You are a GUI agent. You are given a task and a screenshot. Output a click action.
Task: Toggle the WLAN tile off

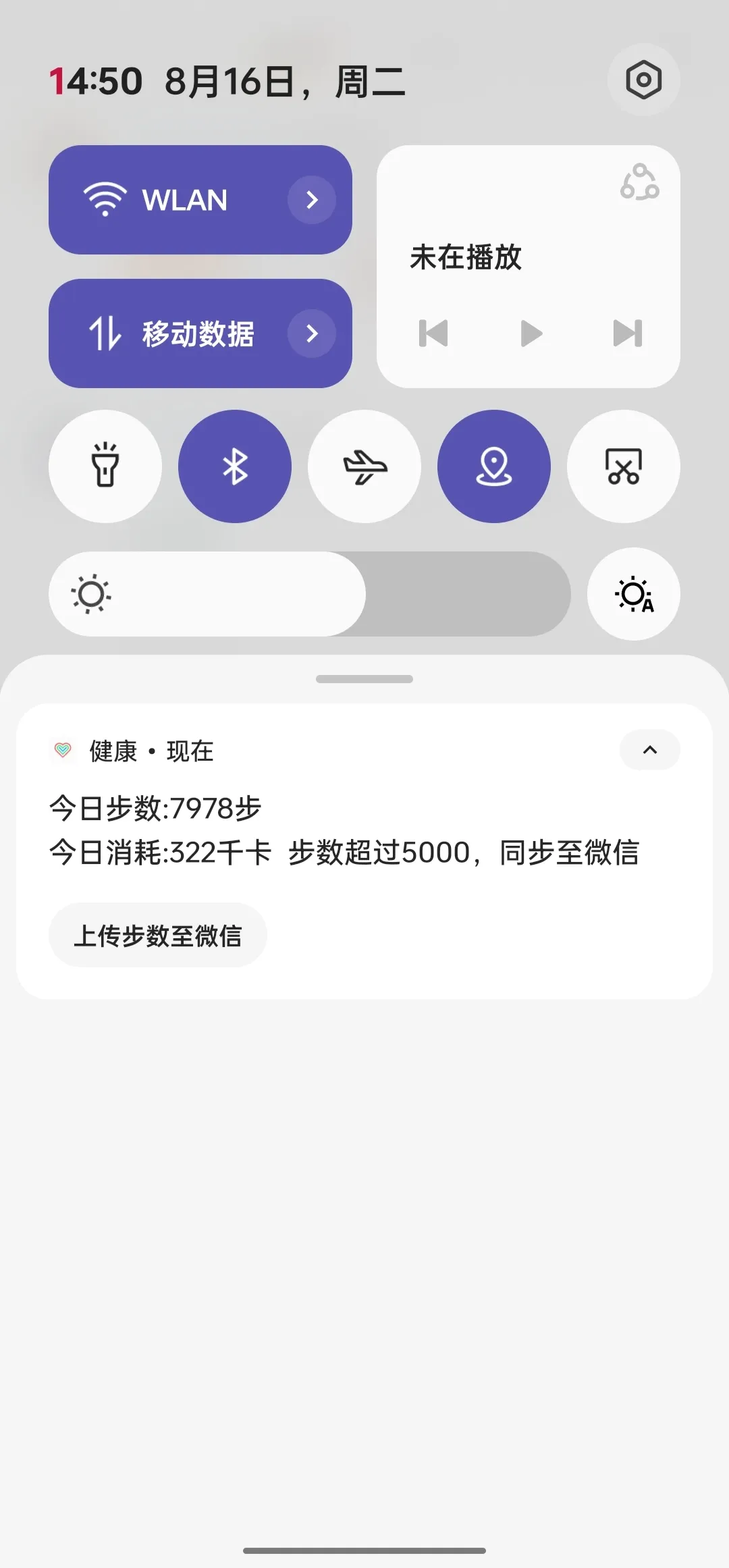click(169, 200)
